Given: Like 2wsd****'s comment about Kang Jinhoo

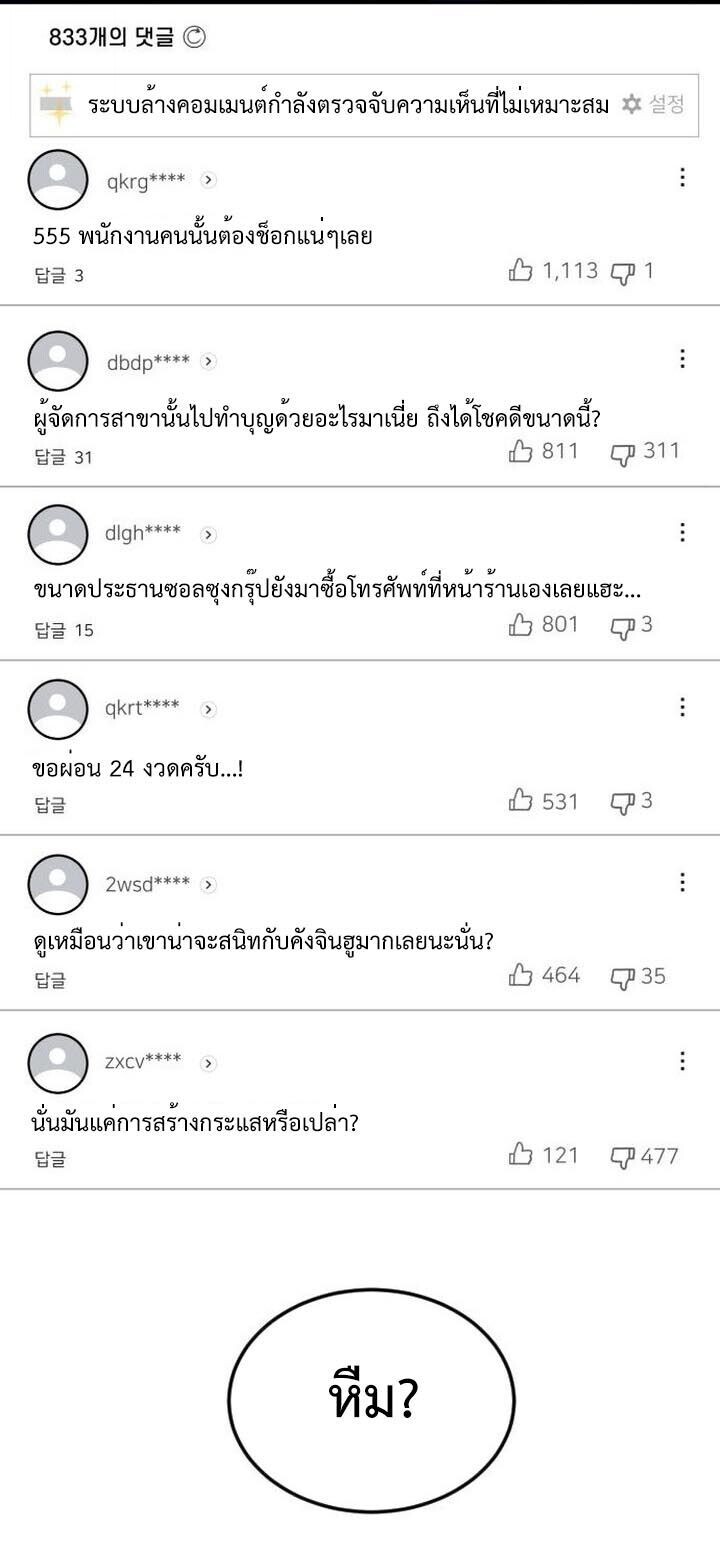Looking at the screenshot, I should (x=521, y=974).
